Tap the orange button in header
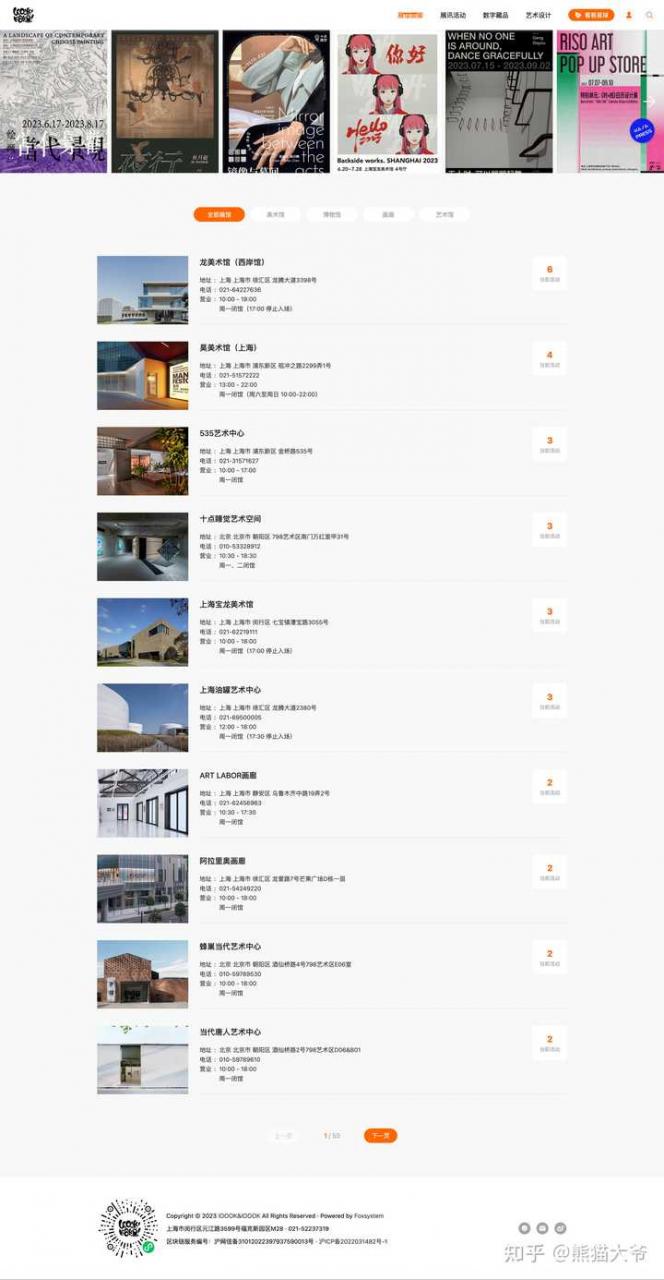The height and width of the screenshot is (1280, 664). [591, 15]
